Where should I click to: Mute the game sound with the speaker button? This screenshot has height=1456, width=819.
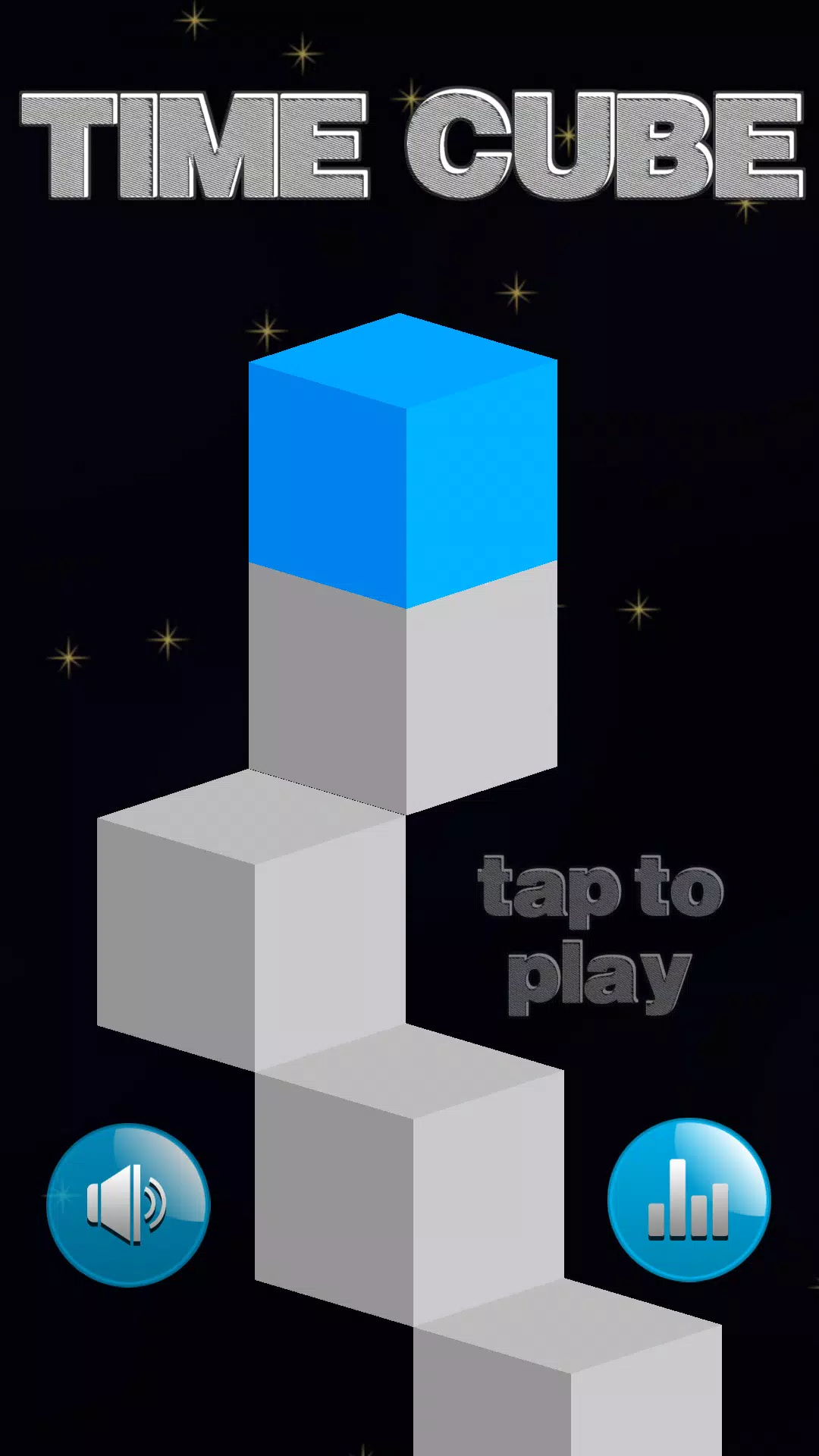click(127, 1204)
